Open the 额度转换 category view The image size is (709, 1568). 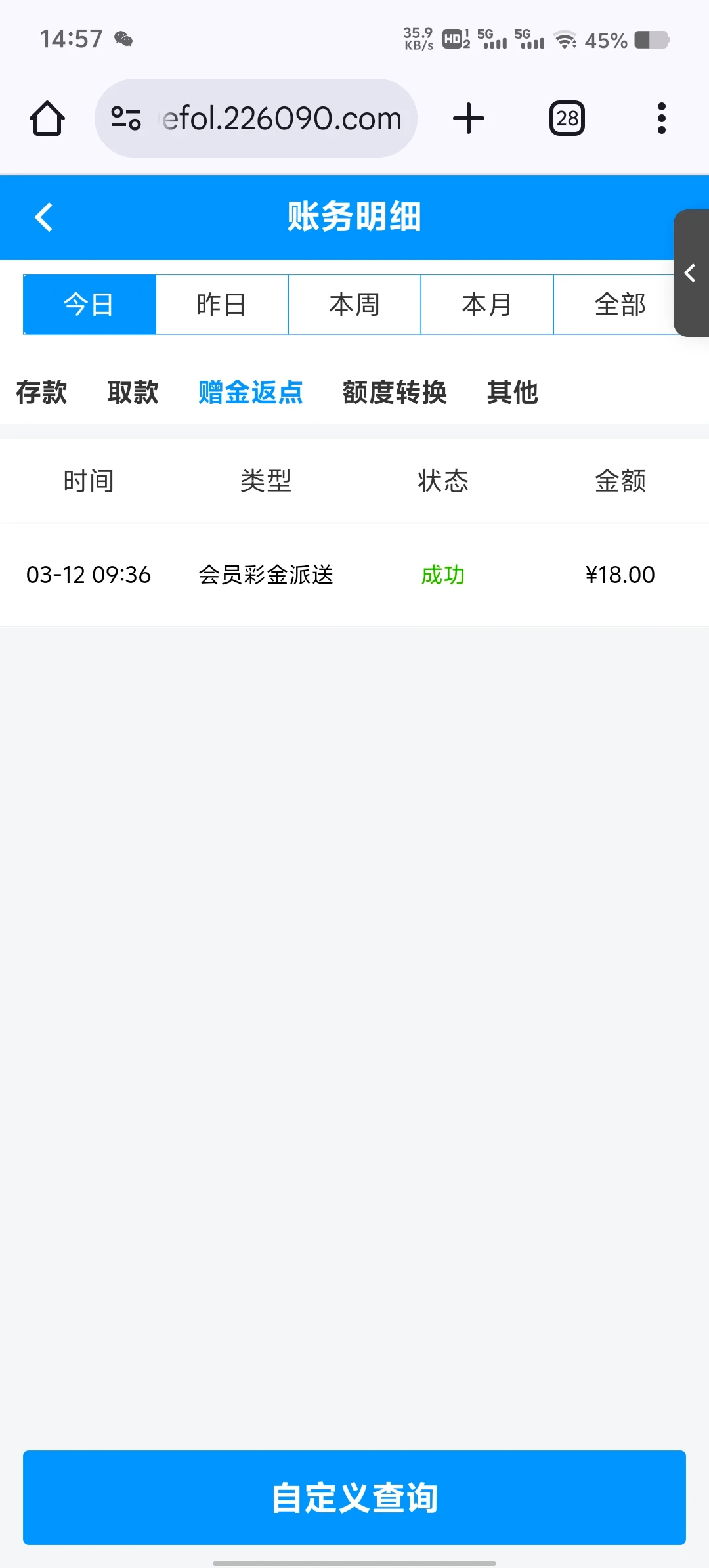tap(394, 392)
